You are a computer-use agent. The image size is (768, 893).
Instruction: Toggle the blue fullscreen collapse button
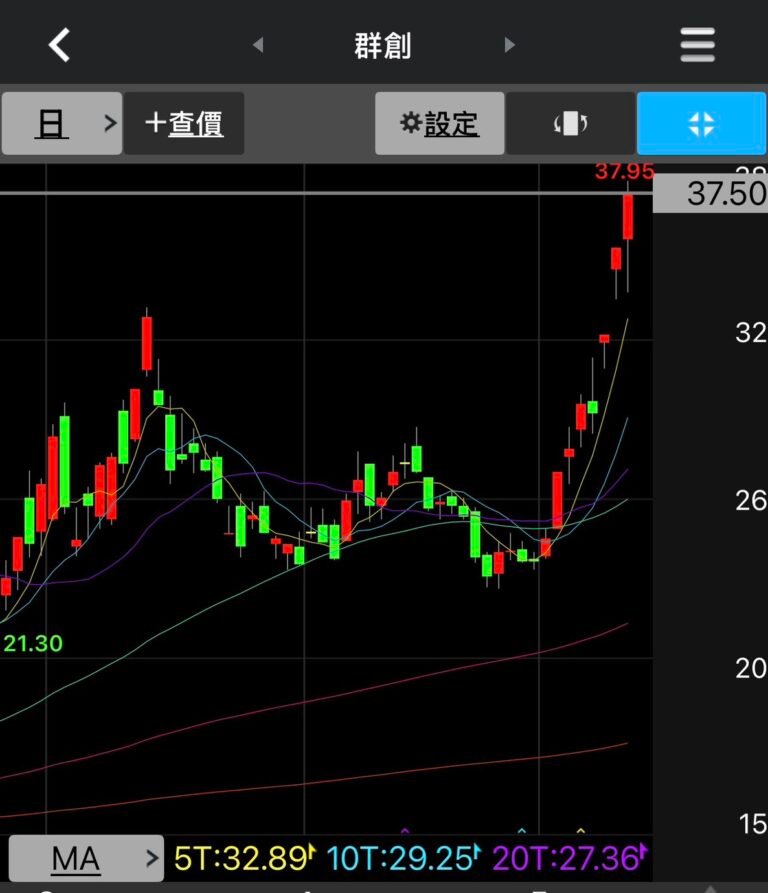[x=701, y=123]
